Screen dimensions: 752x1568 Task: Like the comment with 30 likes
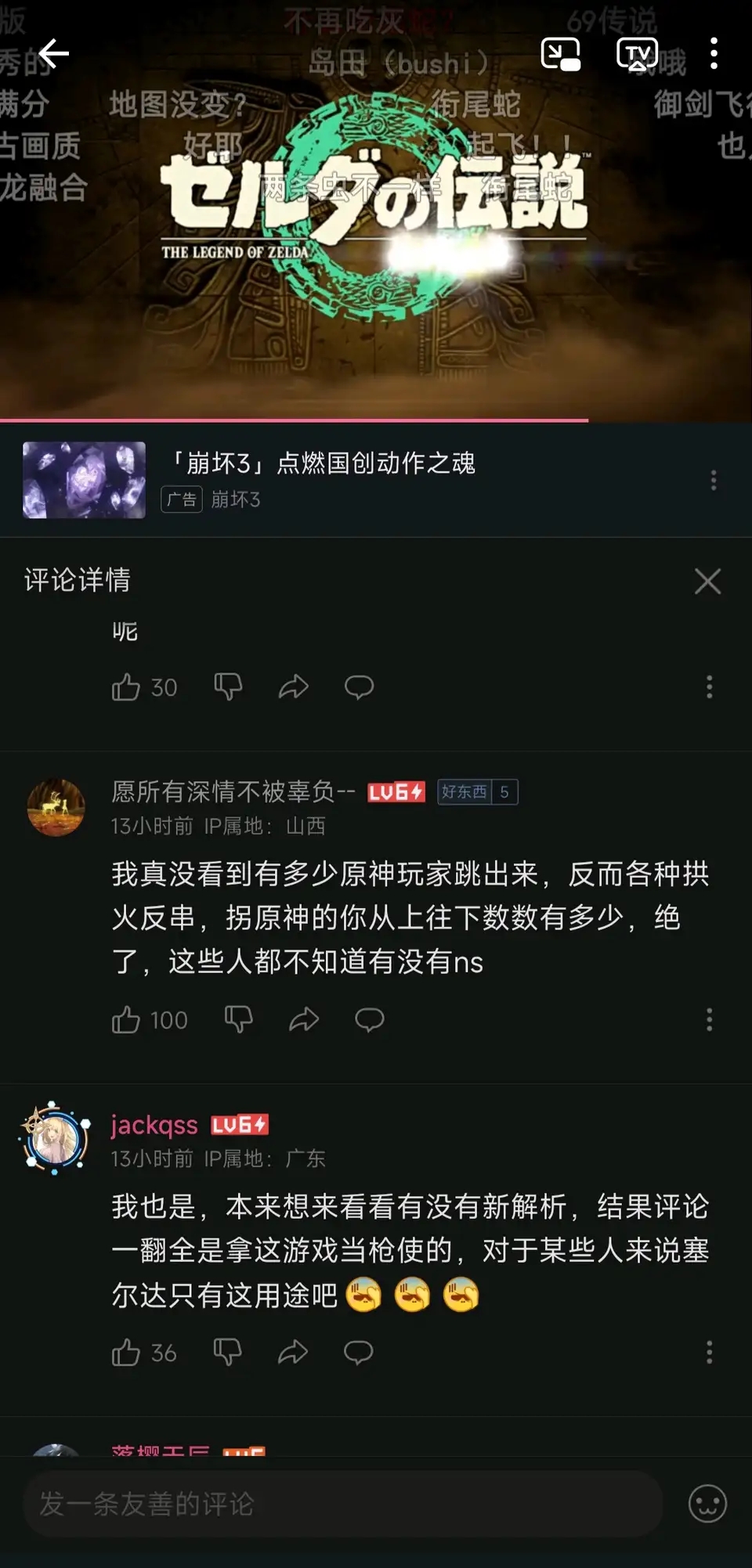click(x=125, y=687)
